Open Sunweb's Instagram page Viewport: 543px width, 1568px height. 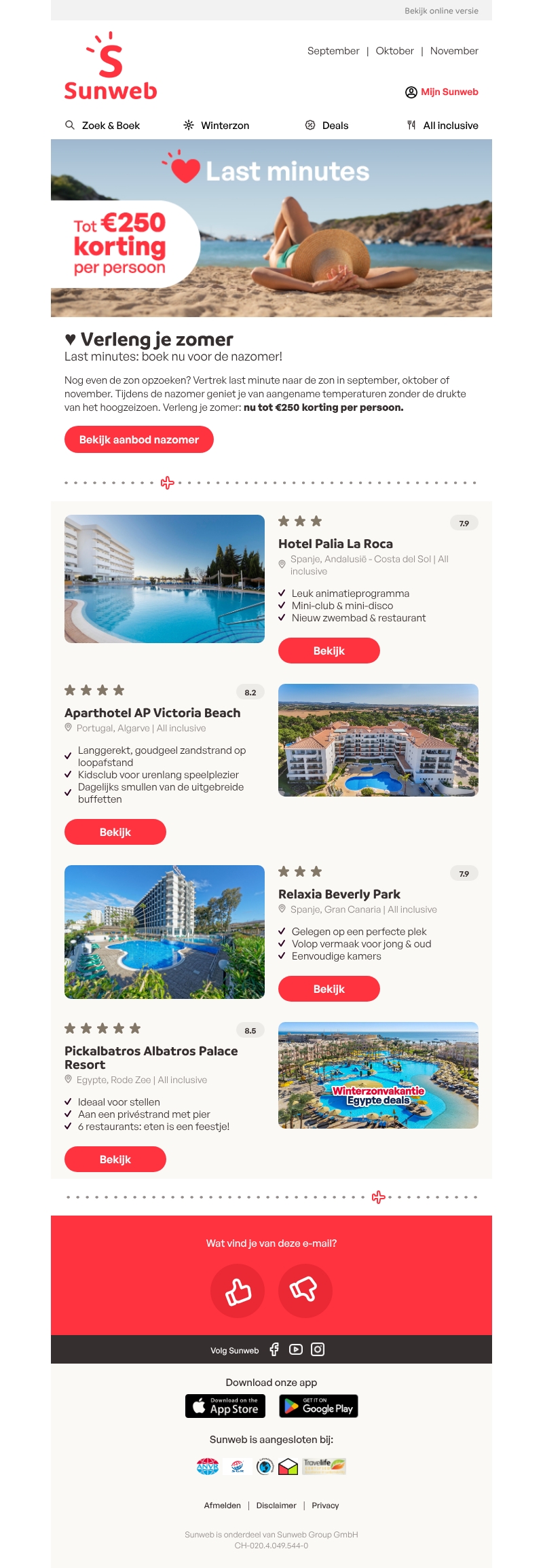[318, 1349]
